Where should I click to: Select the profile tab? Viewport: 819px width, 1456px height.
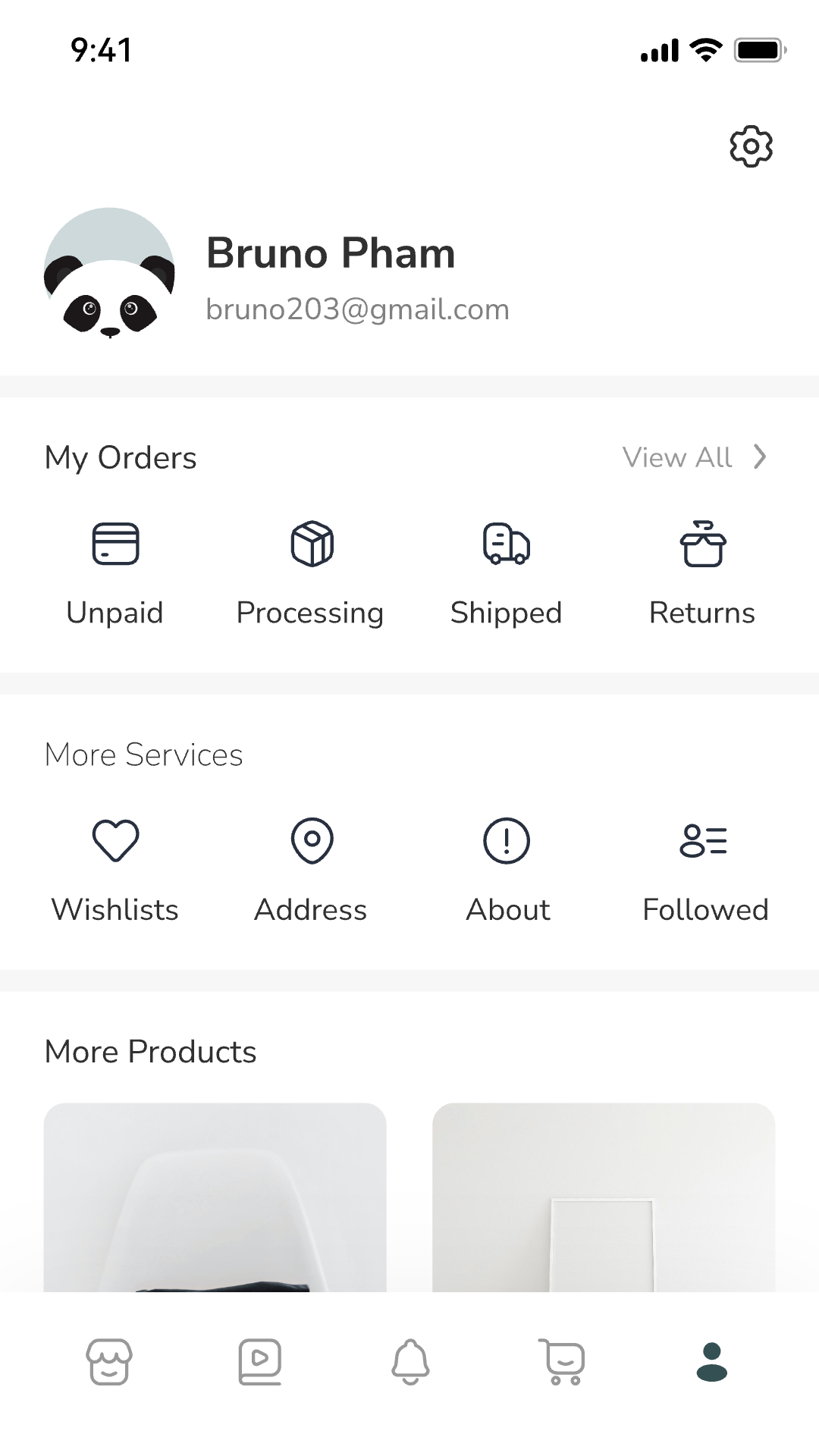[x=711, y=1362]
